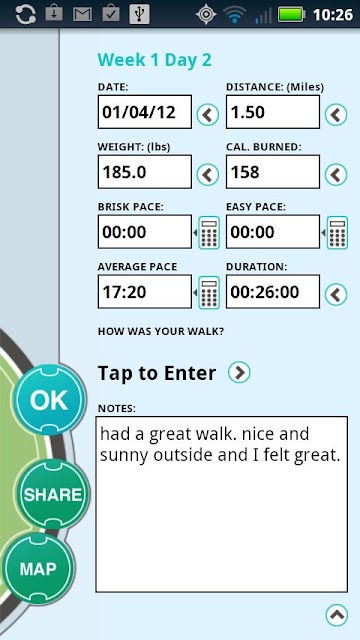The image size is (360, 640).
Task: Edit the duration field 00:26:00
Action: tap(273, 291)
